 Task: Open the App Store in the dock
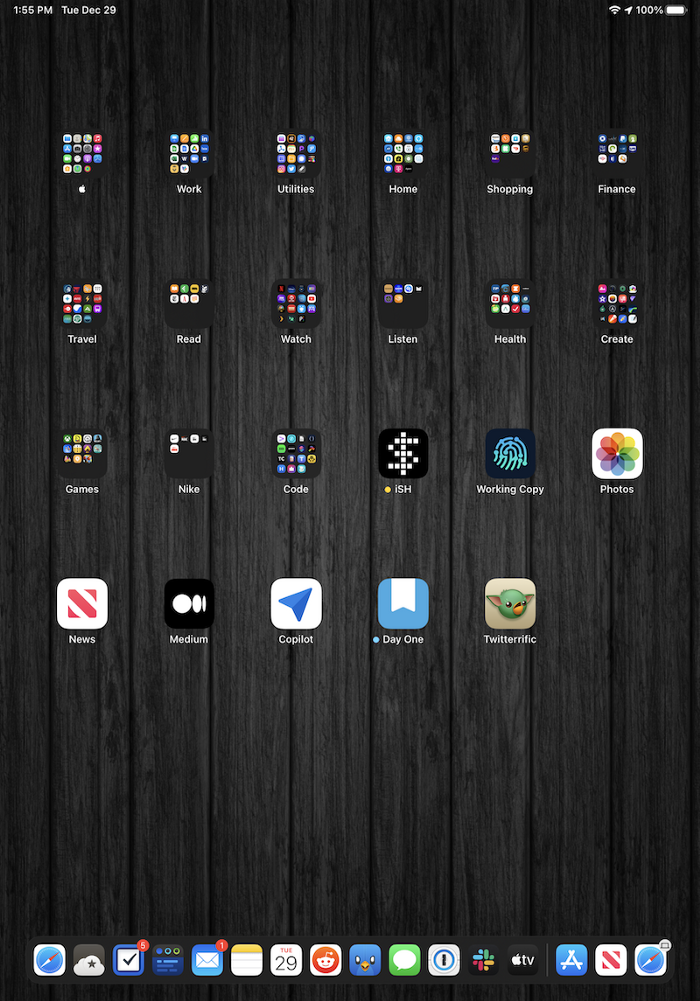572,961
